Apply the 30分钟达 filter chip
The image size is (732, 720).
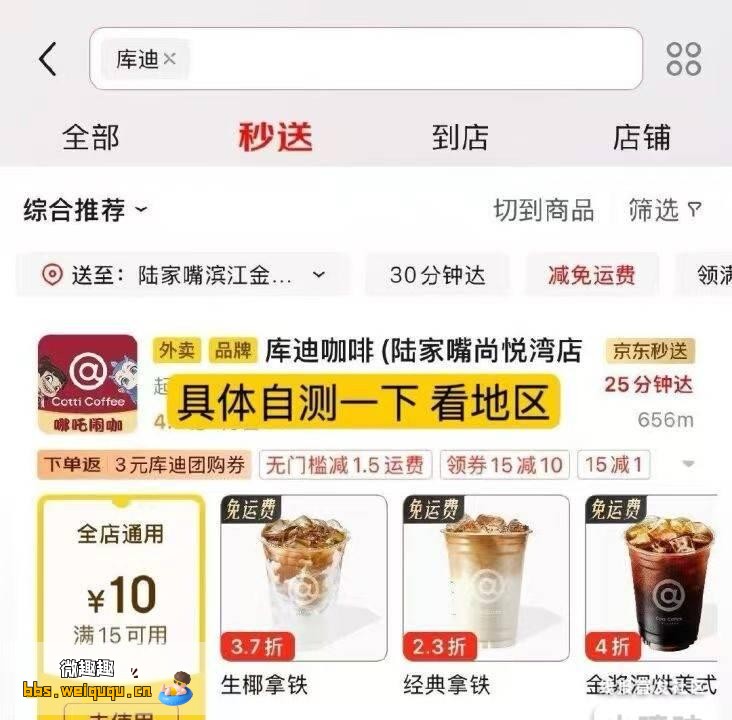[436, 275]
